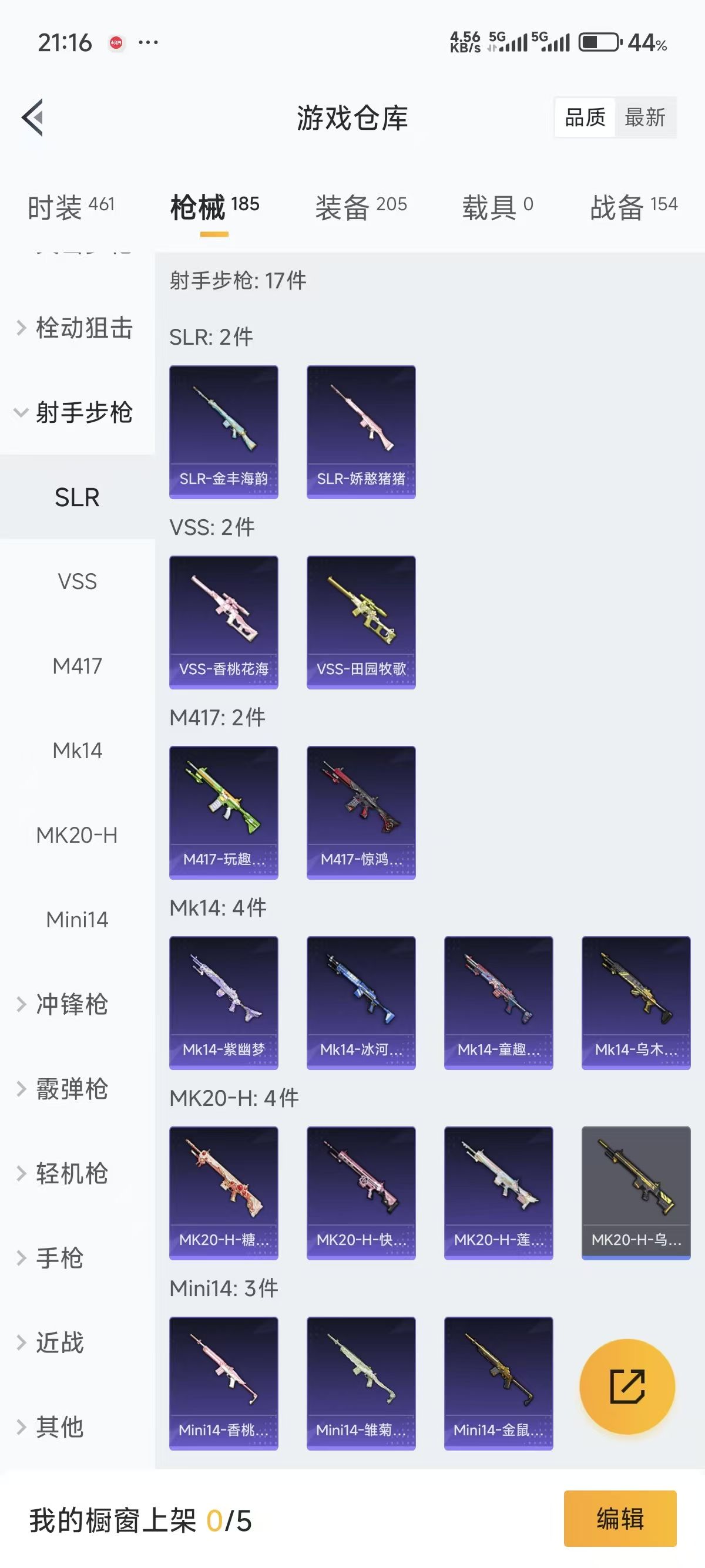
Task: Expand the 霰弹枪 category
Action: pyautogui.click(x=71, y=1089)
